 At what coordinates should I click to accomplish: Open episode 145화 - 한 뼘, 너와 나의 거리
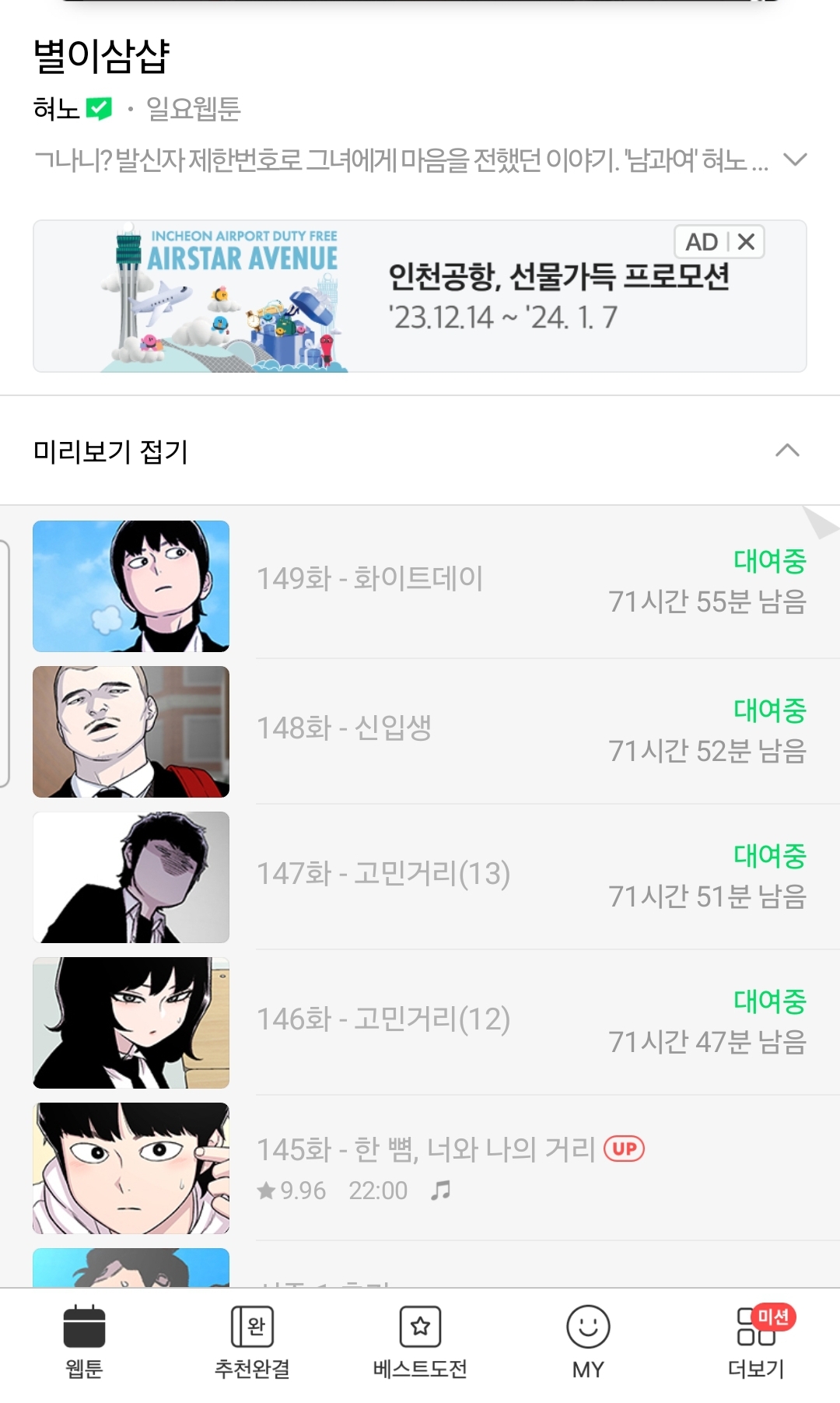pyautogui.click(x=420, y=1168)
